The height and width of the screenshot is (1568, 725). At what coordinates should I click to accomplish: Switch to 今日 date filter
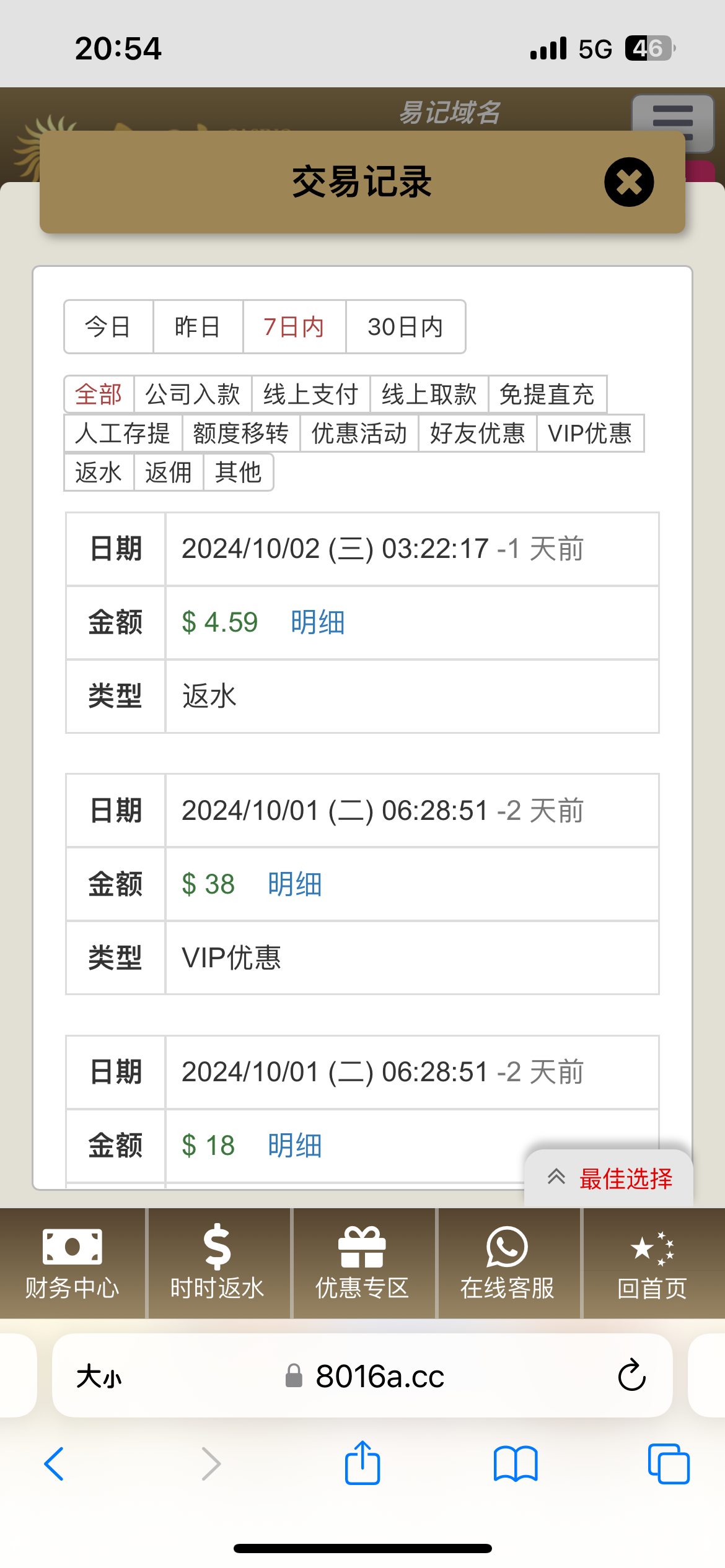point(108,327)
